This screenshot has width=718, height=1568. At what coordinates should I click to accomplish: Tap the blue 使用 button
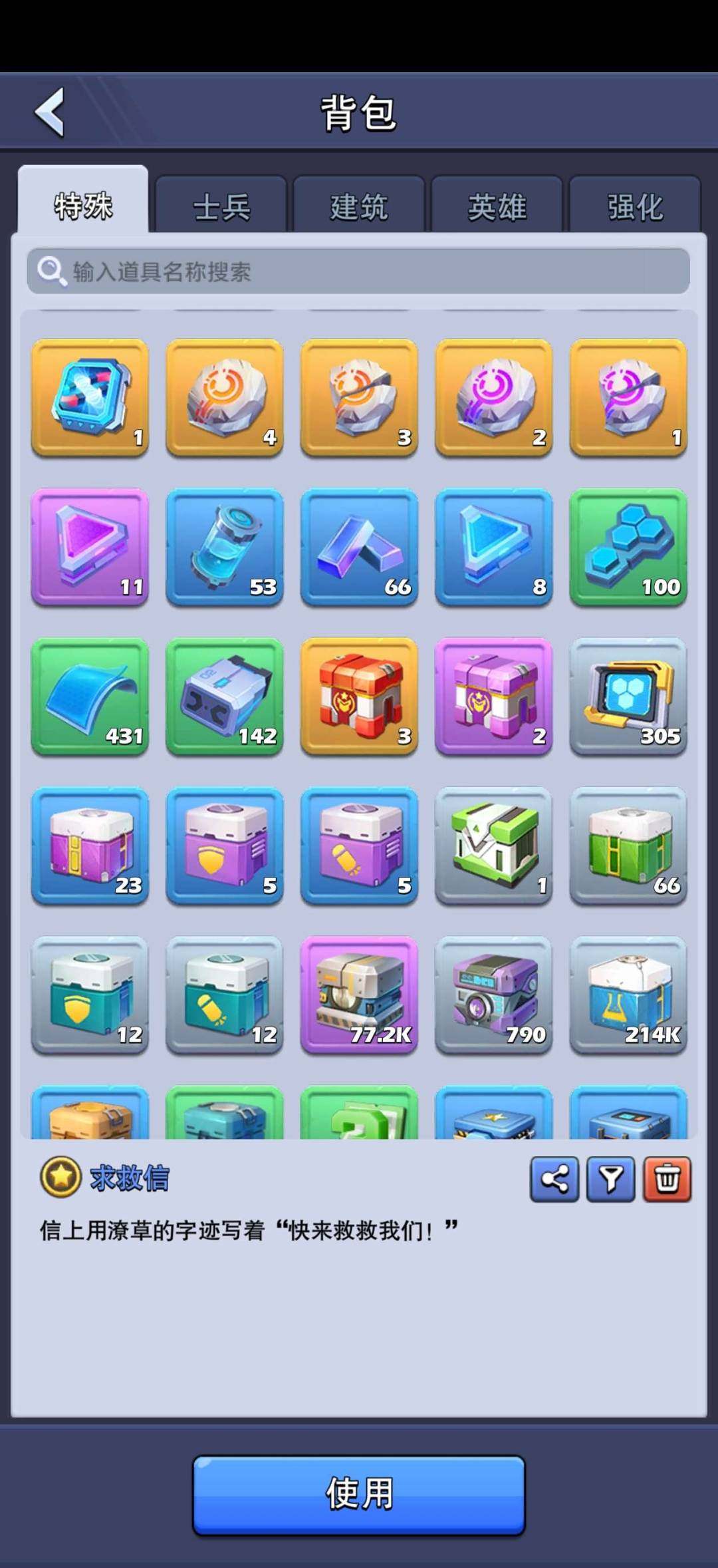(x=359, y=1493)
